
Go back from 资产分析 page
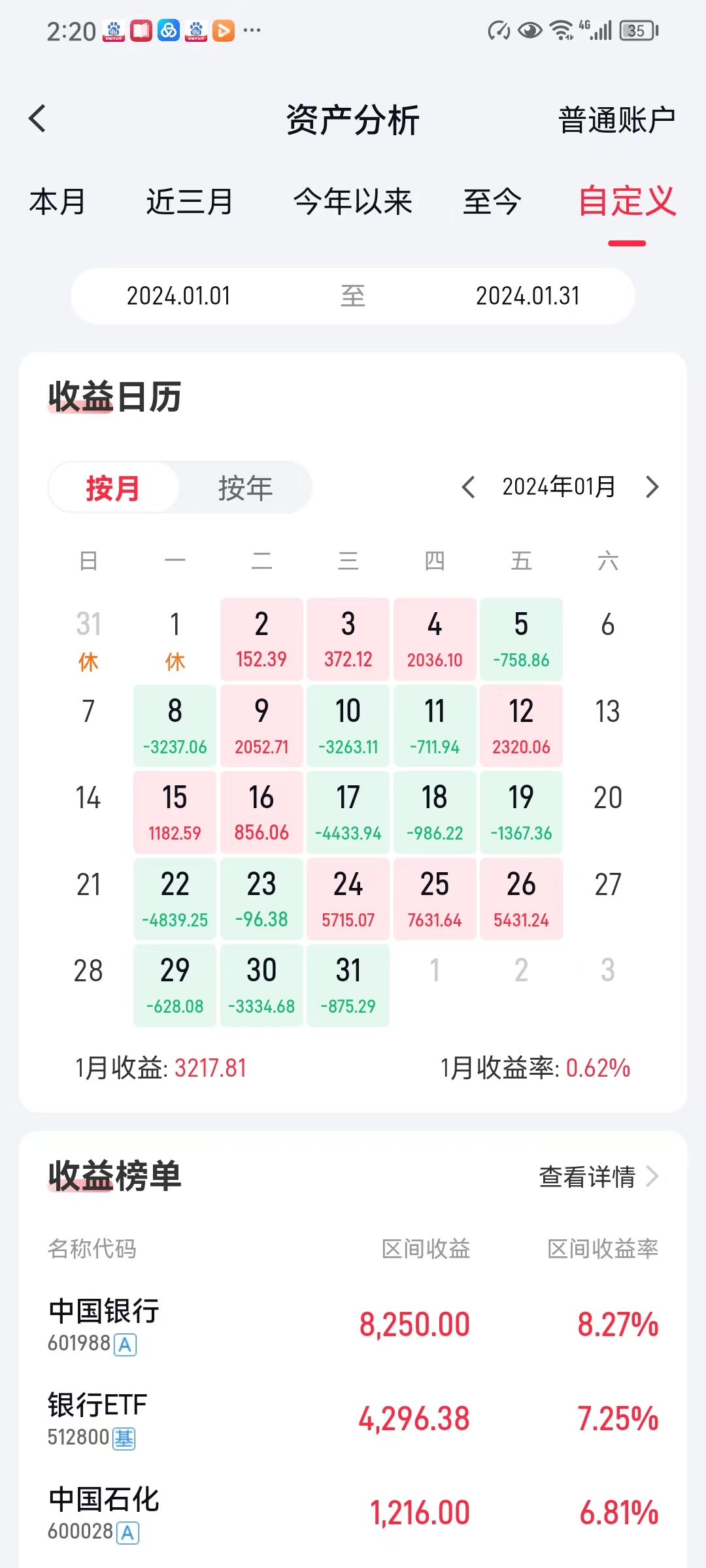(x=38, y=119)
